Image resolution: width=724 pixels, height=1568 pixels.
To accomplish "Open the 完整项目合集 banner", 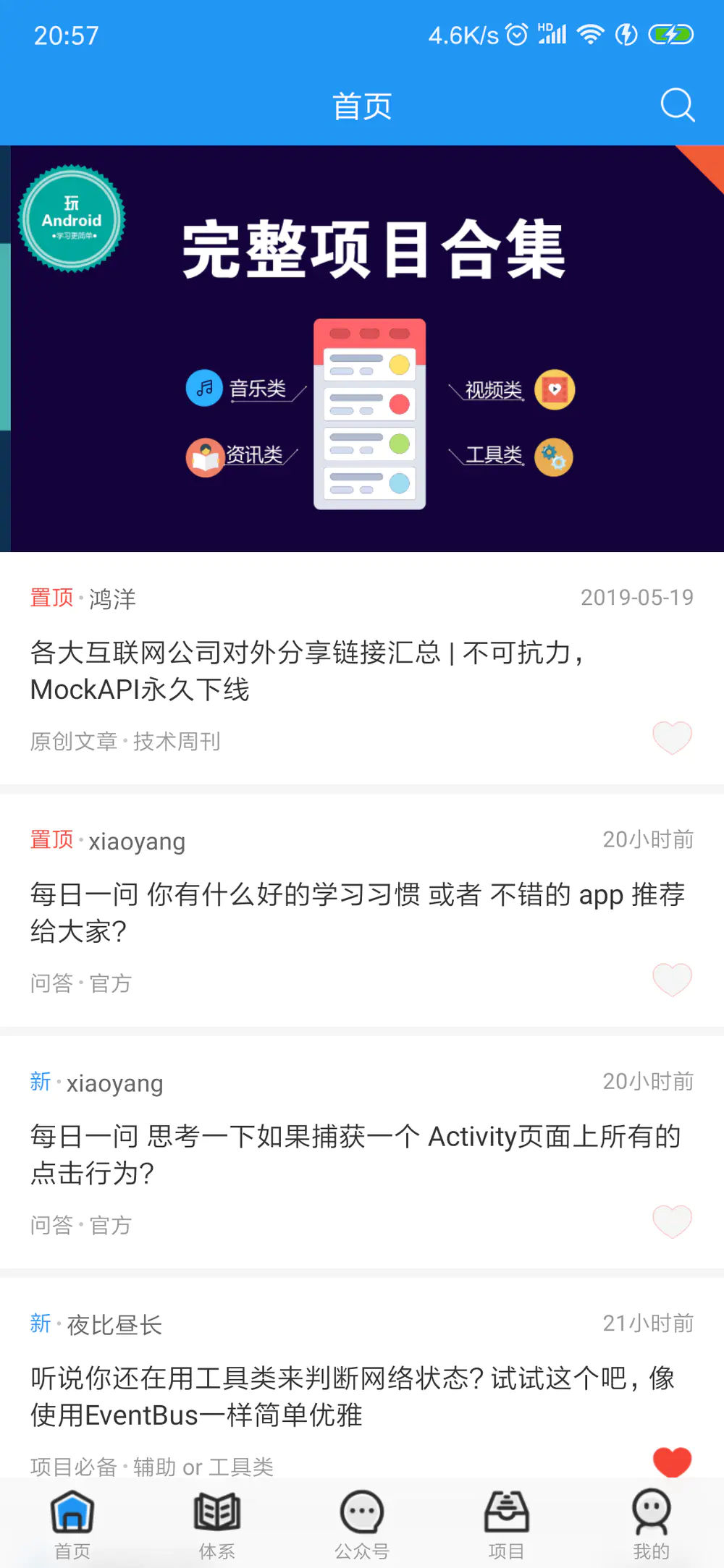I will 362,347.
